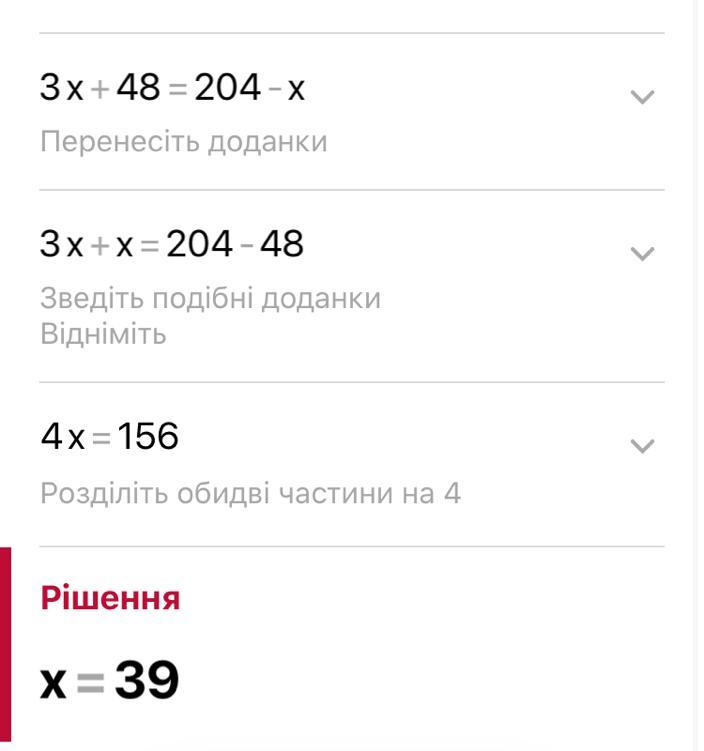Expand the step 3x + x = 204 − 48
The height and width of the screenshot is (751, 704).
[x=642, y=253]
